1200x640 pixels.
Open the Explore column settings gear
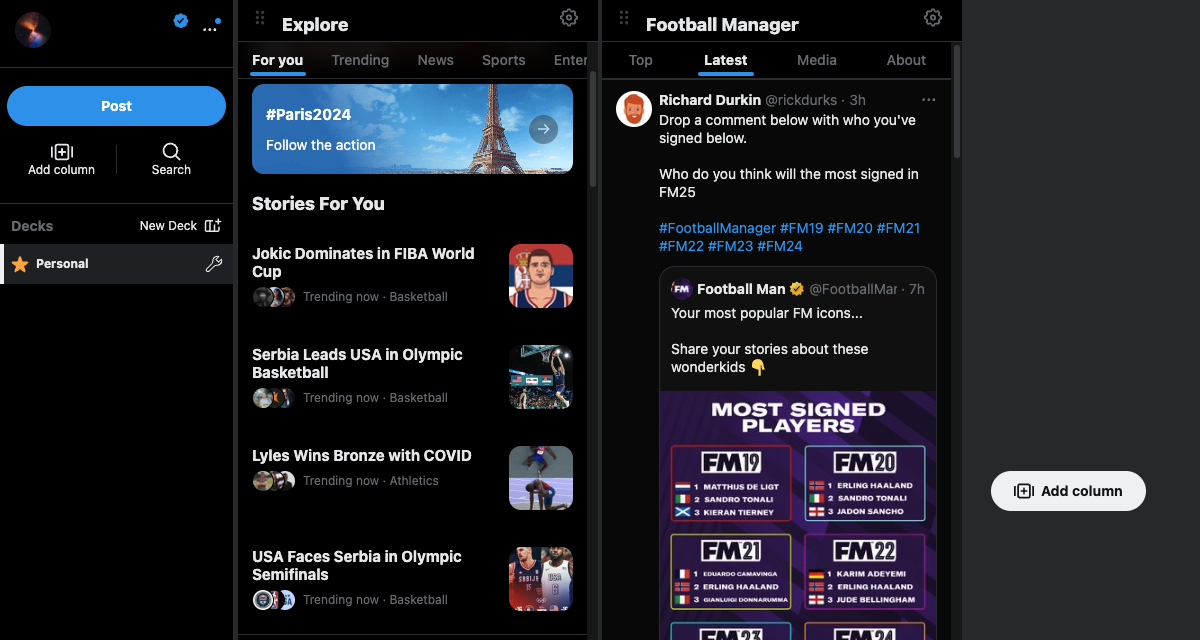[x=569, y=17]
